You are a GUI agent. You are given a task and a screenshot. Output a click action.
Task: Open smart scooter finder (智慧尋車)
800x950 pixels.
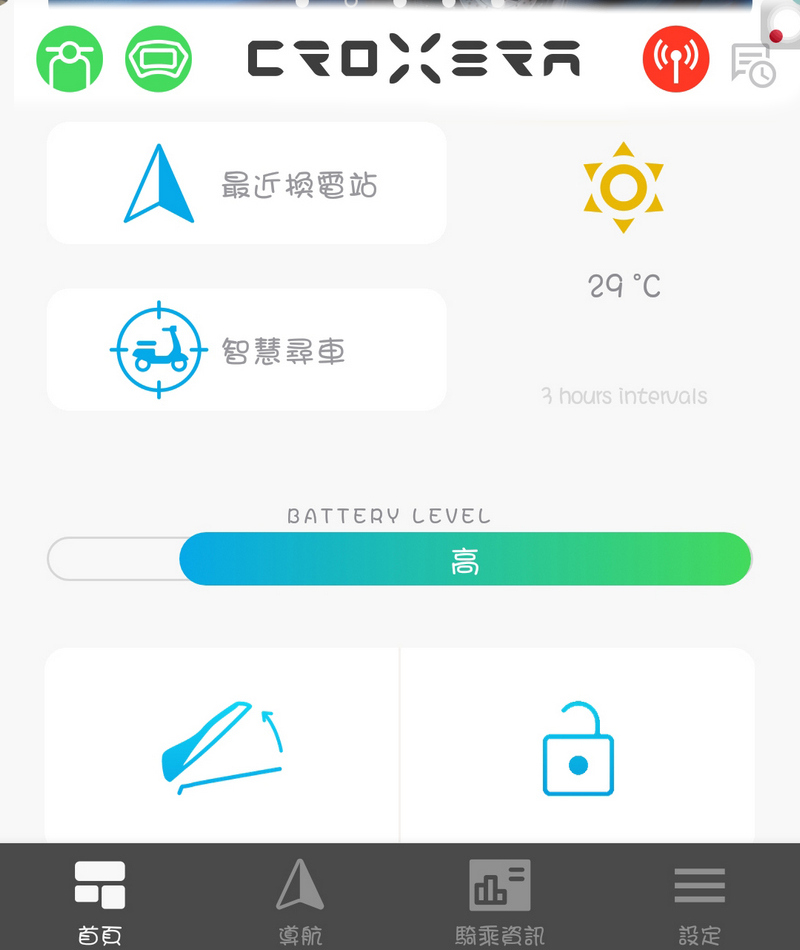pos(246,350)
